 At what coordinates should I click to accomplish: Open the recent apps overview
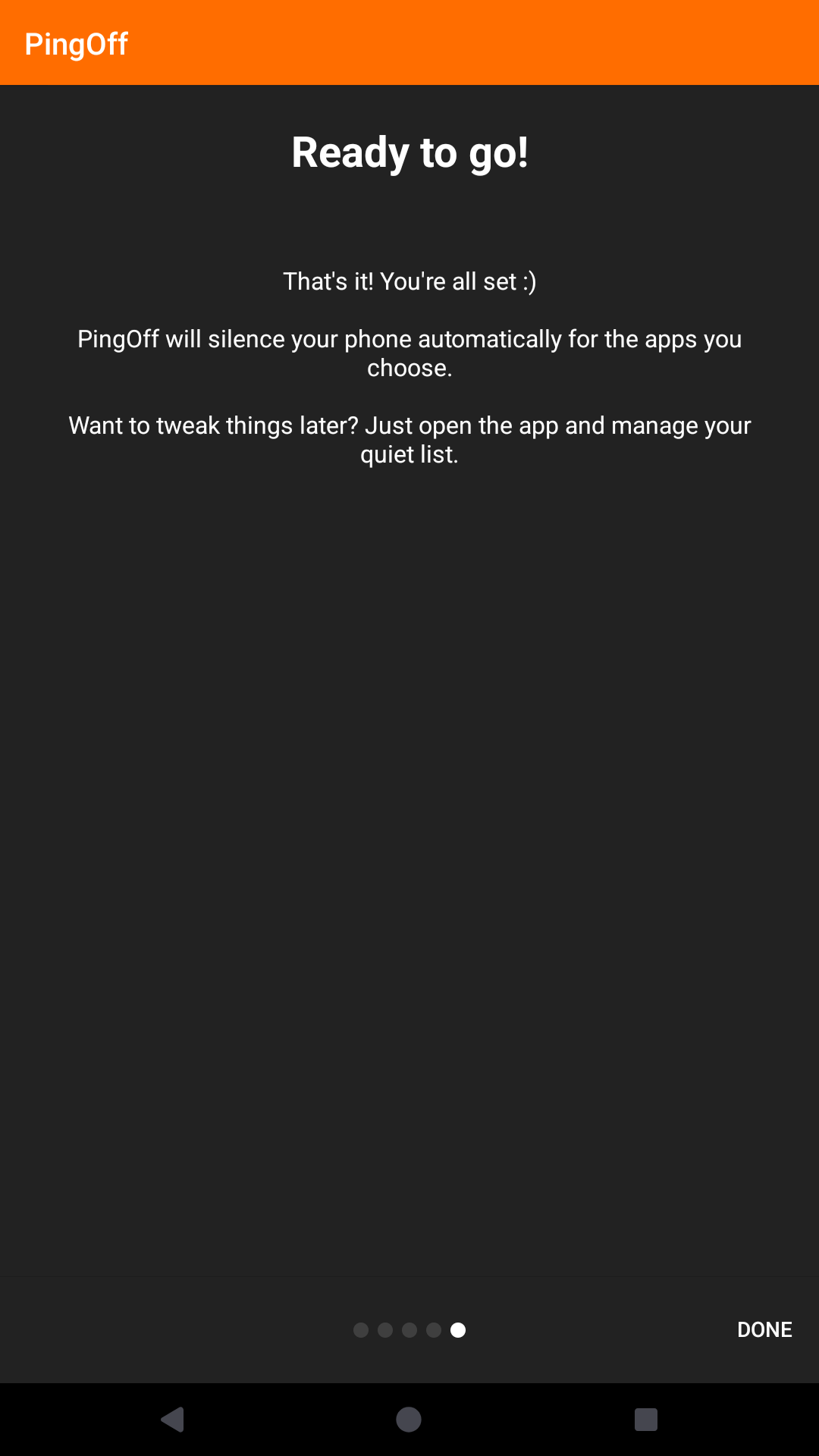(x=645, y=1419)
